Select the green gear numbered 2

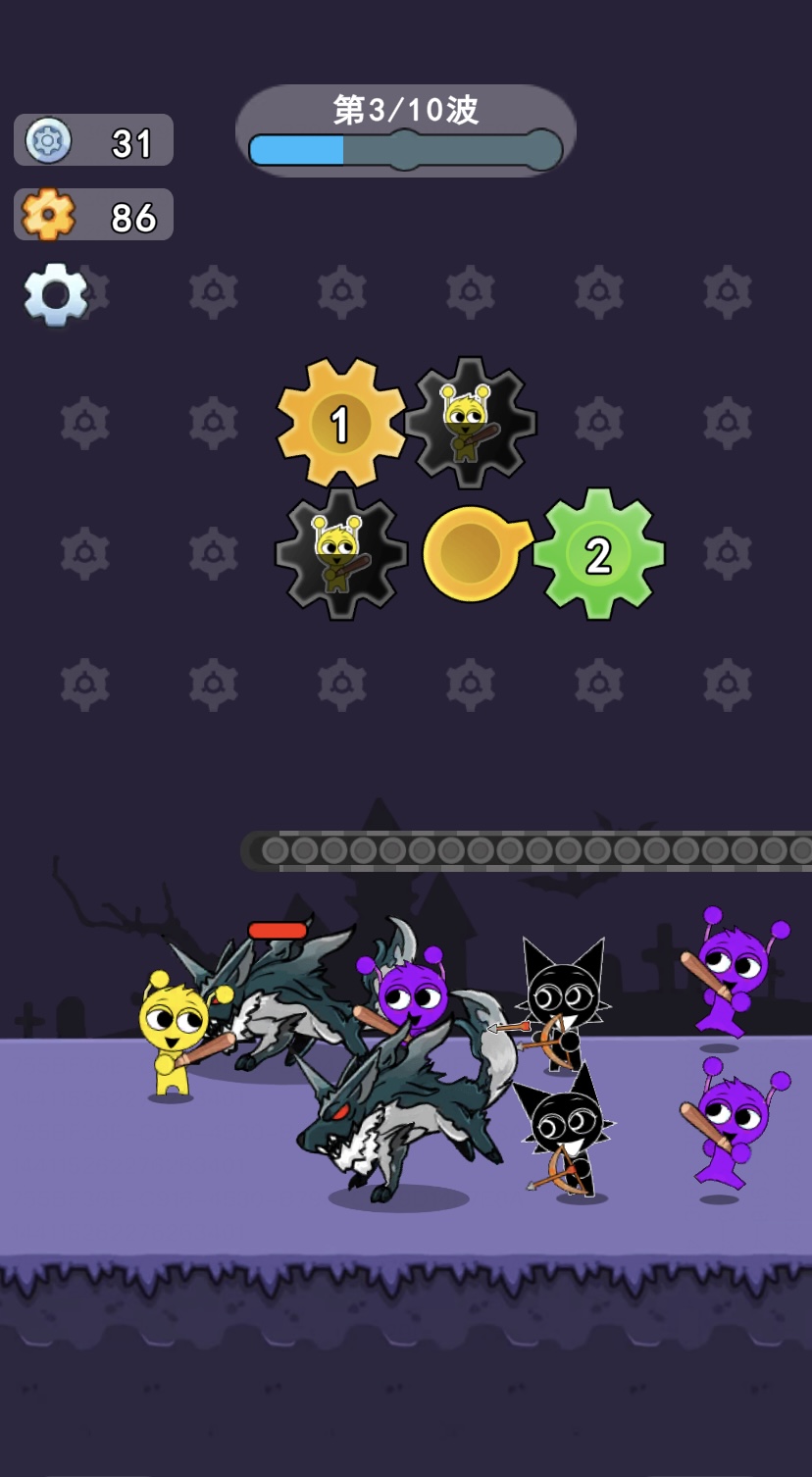pyautogui.click(x=598, y=555)
